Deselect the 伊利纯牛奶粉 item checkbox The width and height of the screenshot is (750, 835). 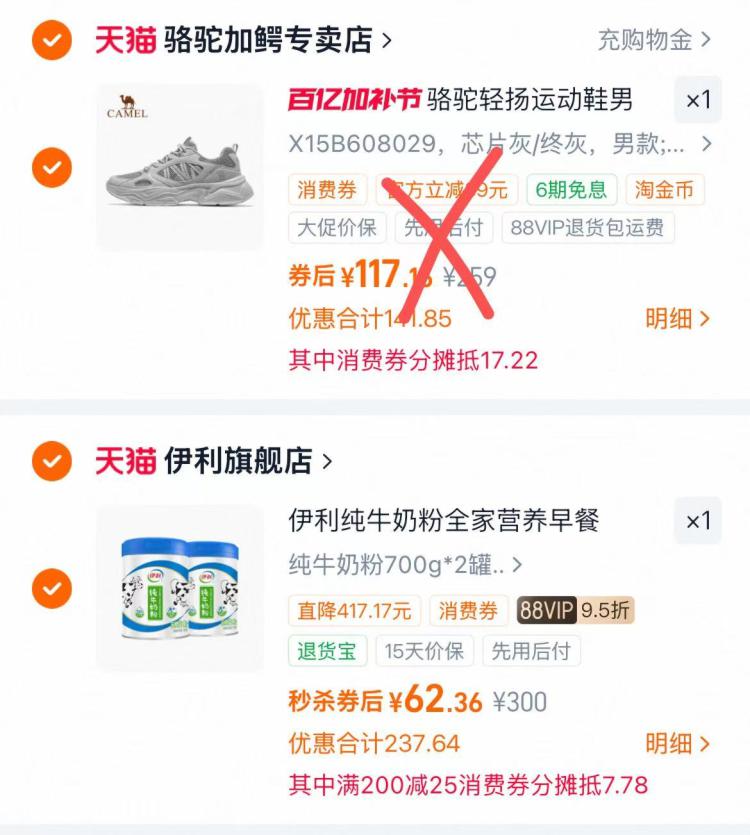52,588
